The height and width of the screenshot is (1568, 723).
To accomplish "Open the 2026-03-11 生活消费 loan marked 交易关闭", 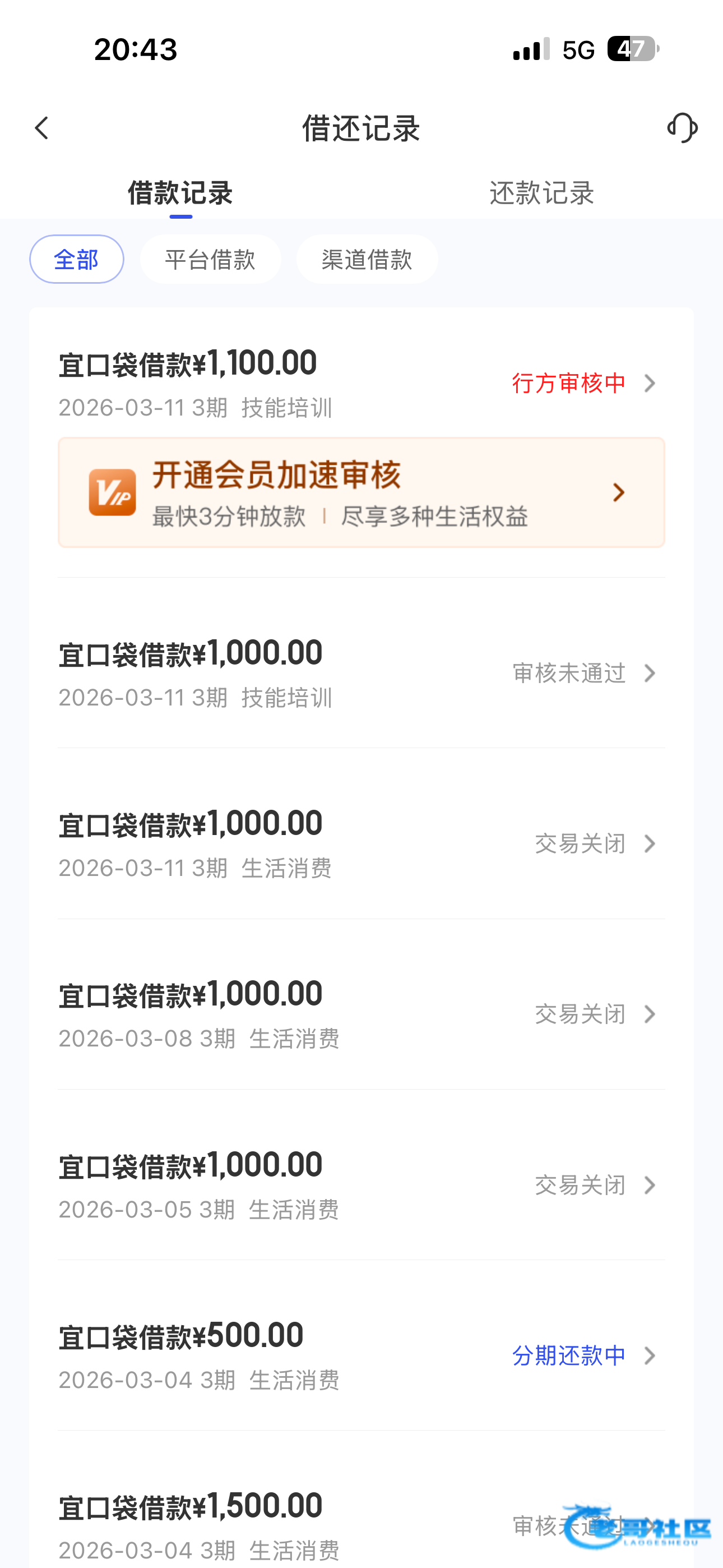I will (x=360, y=843).
